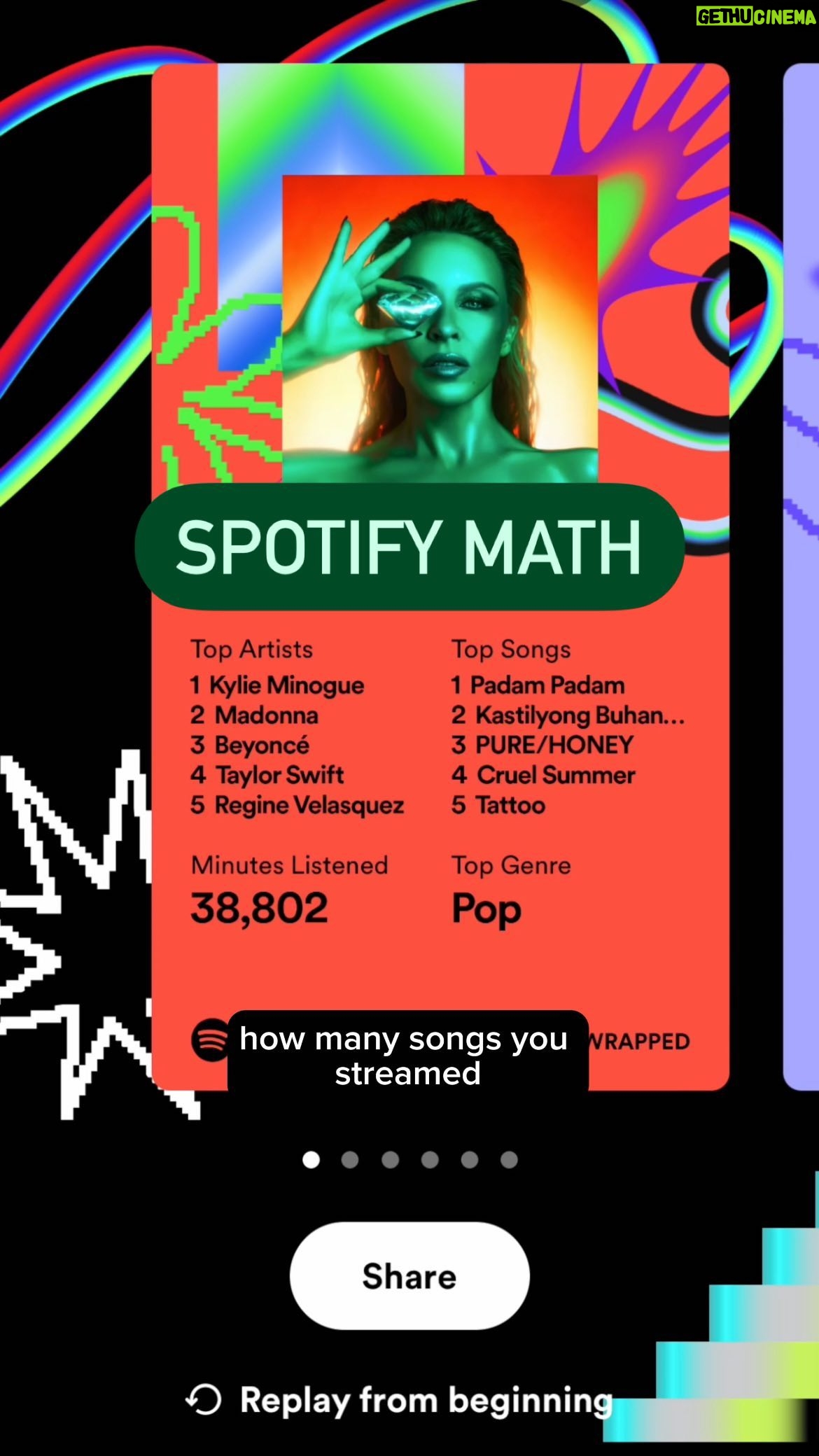
Task: Select the red Wrapped summary card
Action: [440, 577]
